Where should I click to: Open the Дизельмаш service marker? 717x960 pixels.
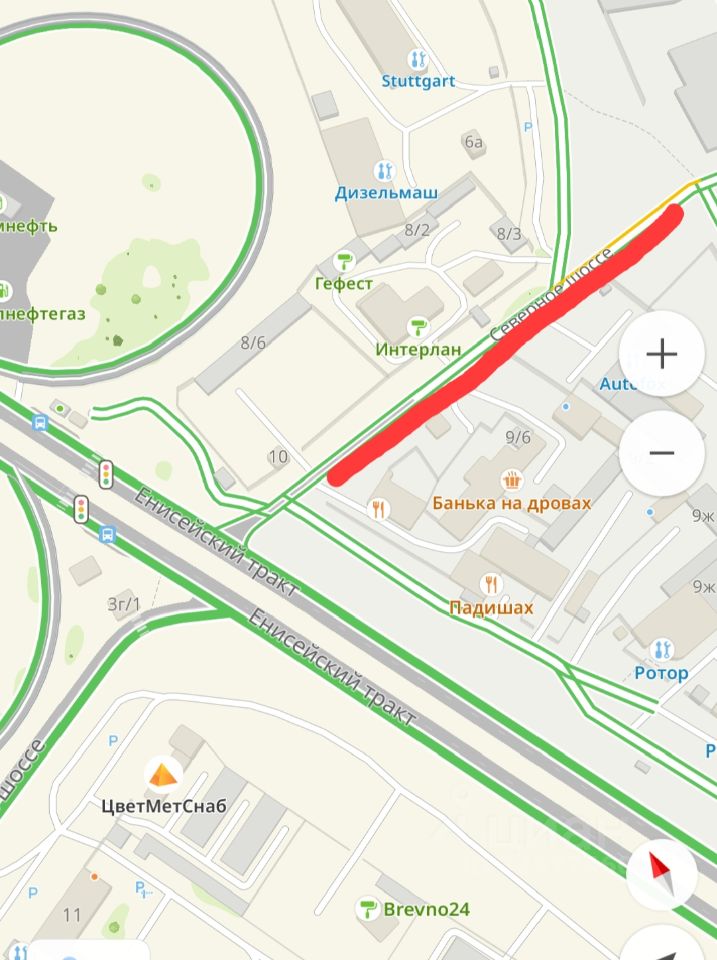coord(385,171)
